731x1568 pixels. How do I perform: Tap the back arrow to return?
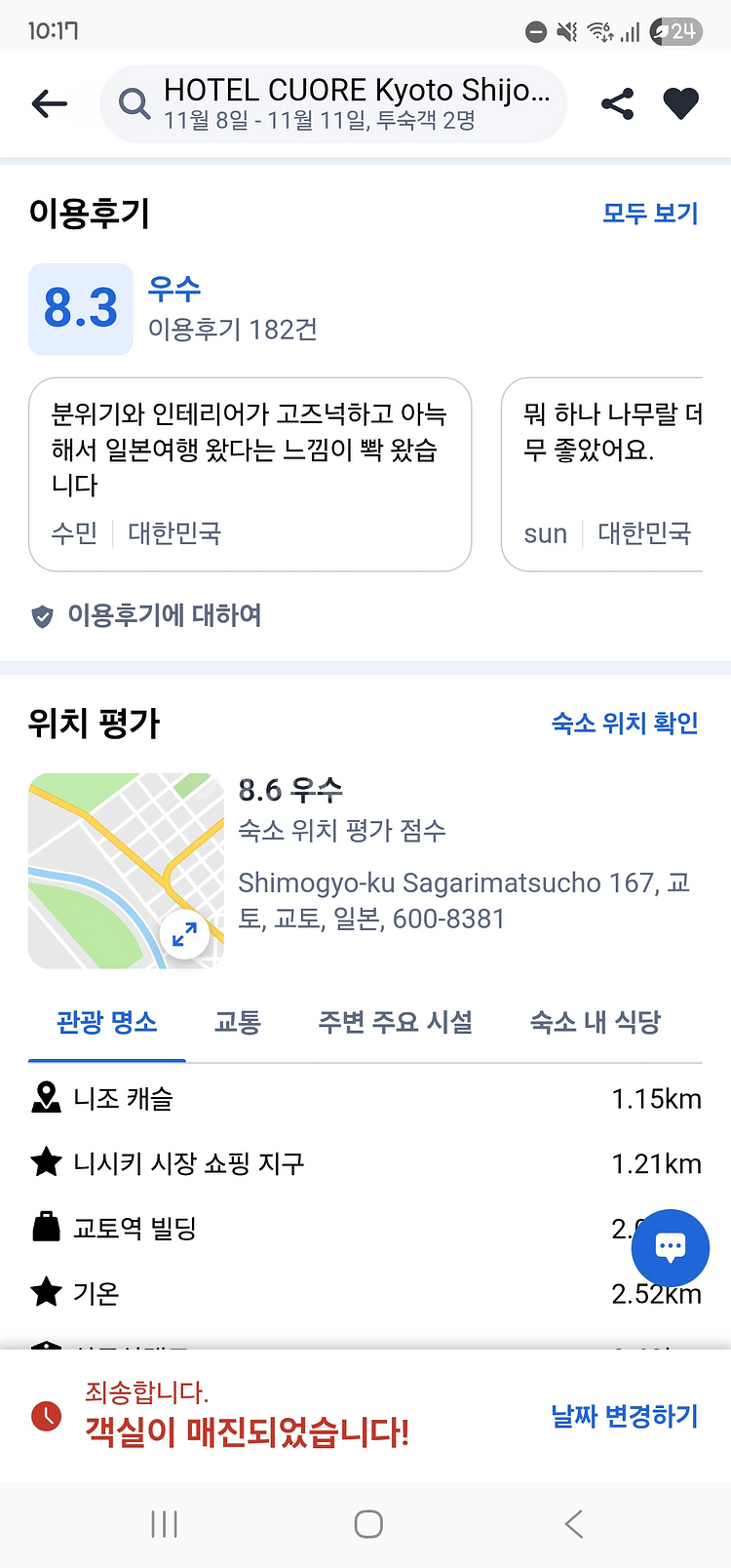tap(49, 104)
